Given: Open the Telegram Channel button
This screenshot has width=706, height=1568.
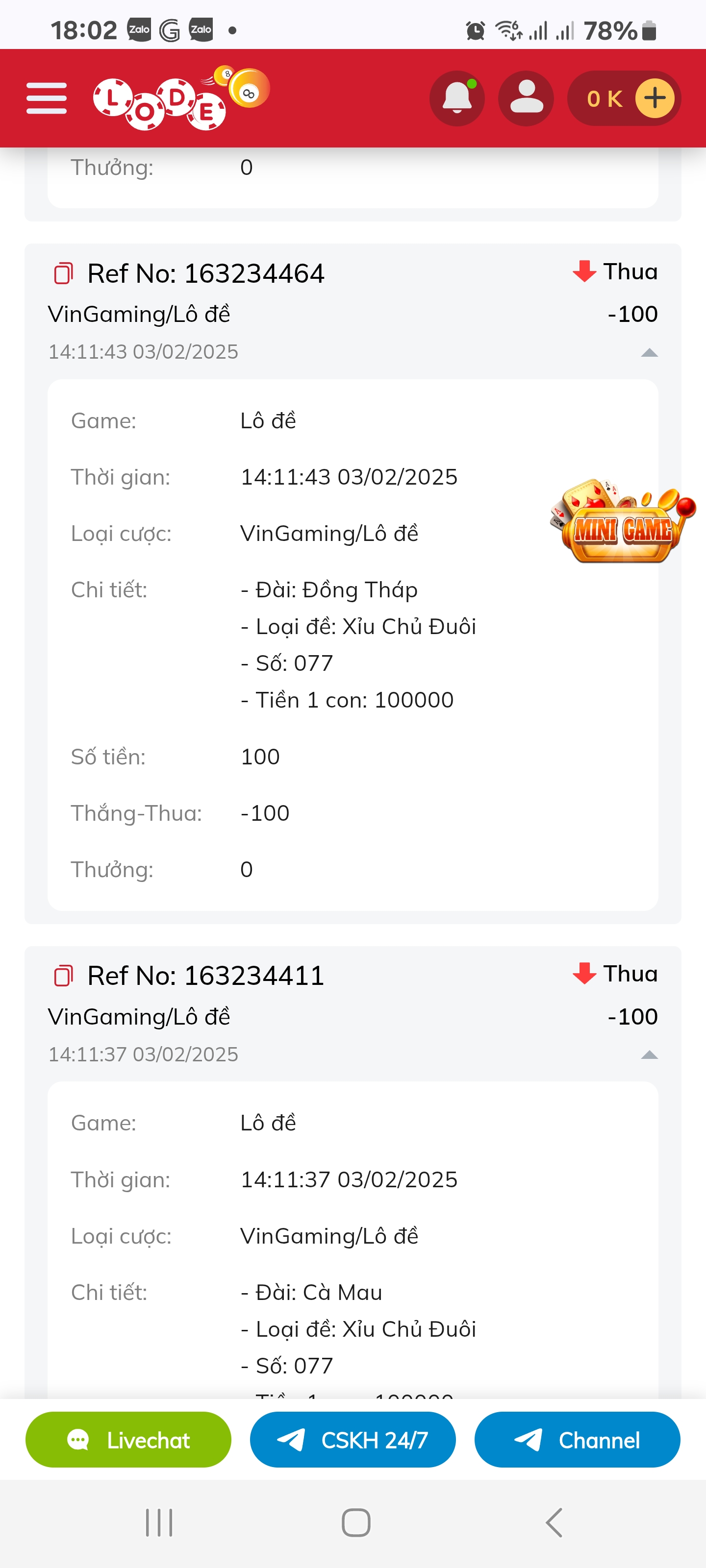Looking at the screenshot, I should tap(577, 1440).
